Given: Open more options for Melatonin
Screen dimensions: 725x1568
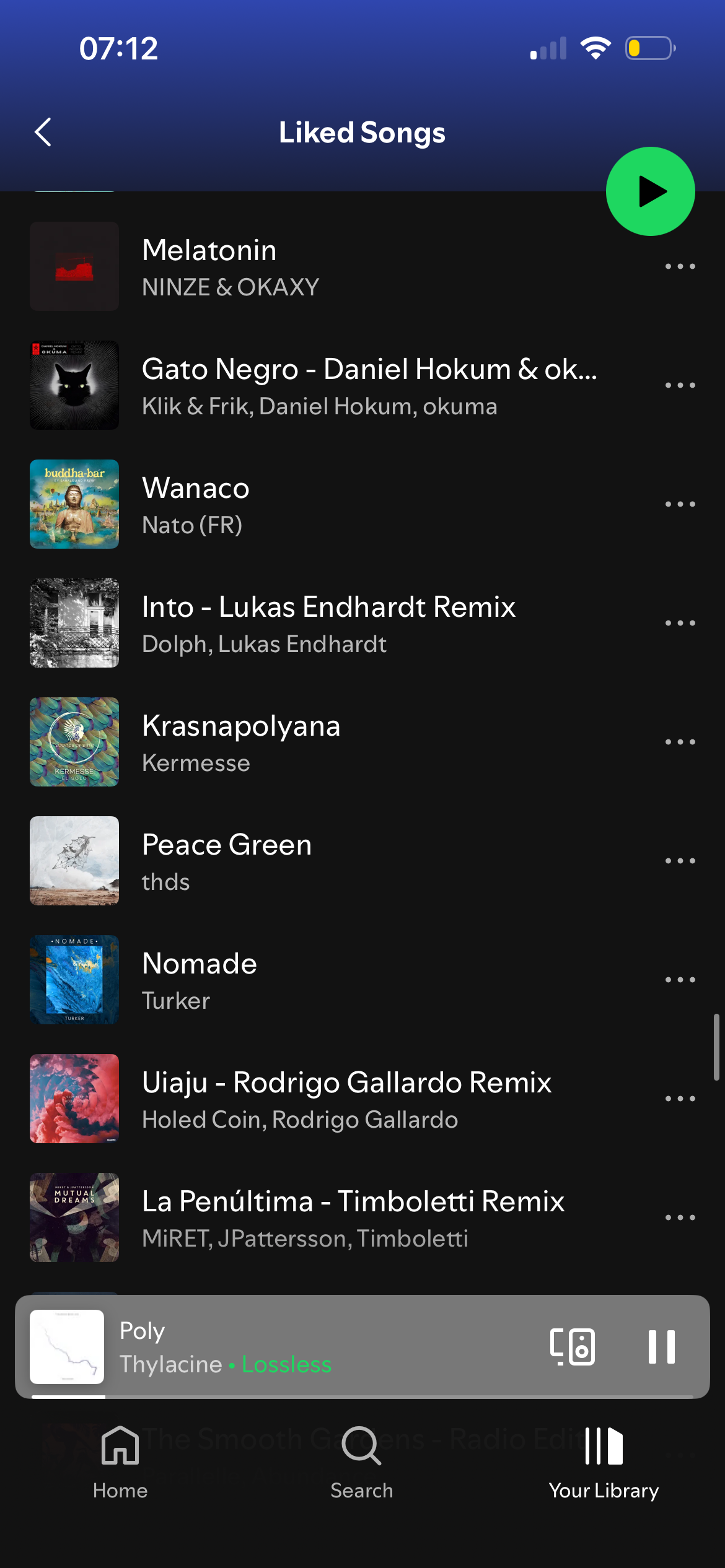Looking at the screenshot, I should point(680,266).
